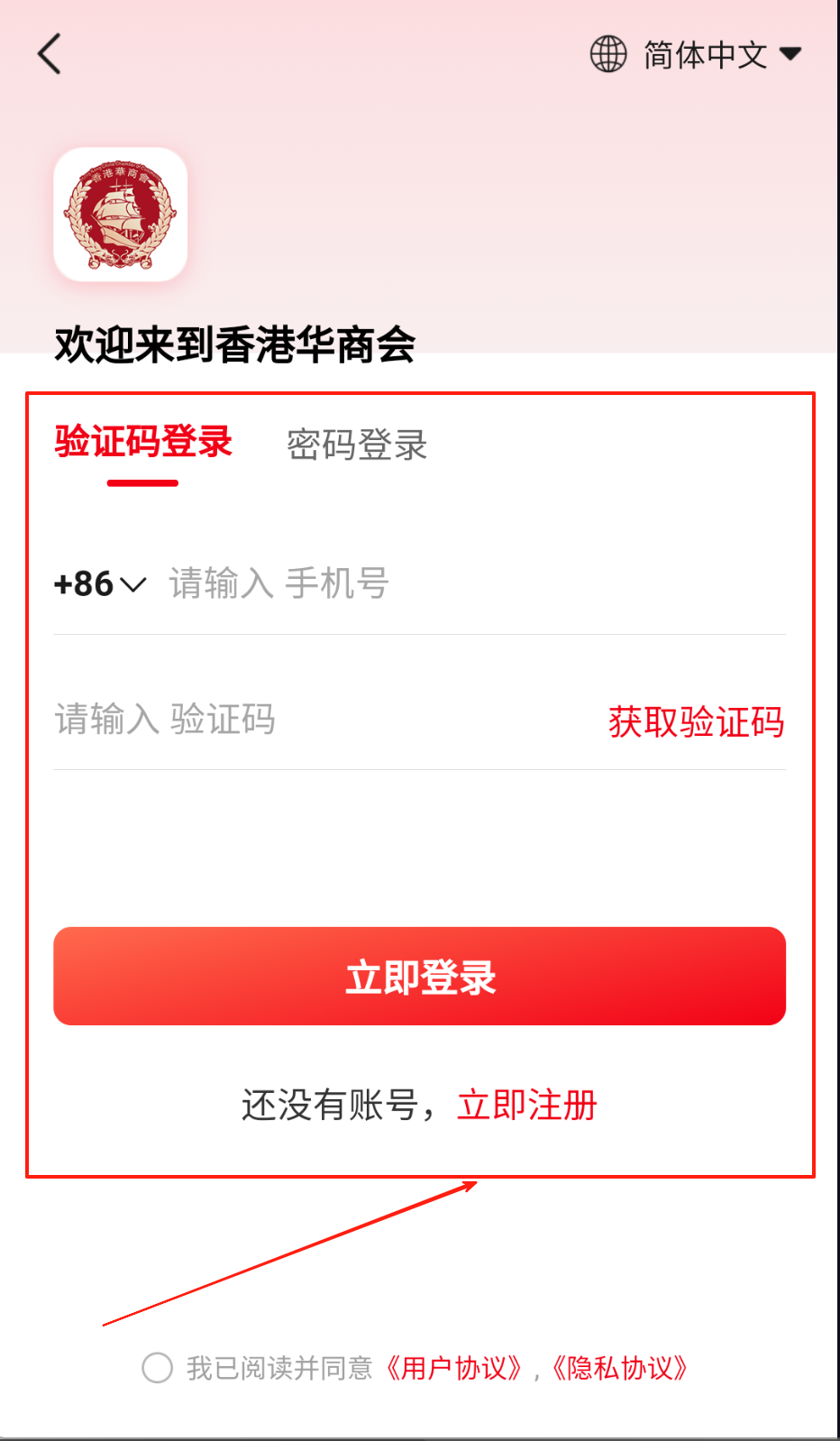Open the 简体中文 language dropdown

coord(696,54)
